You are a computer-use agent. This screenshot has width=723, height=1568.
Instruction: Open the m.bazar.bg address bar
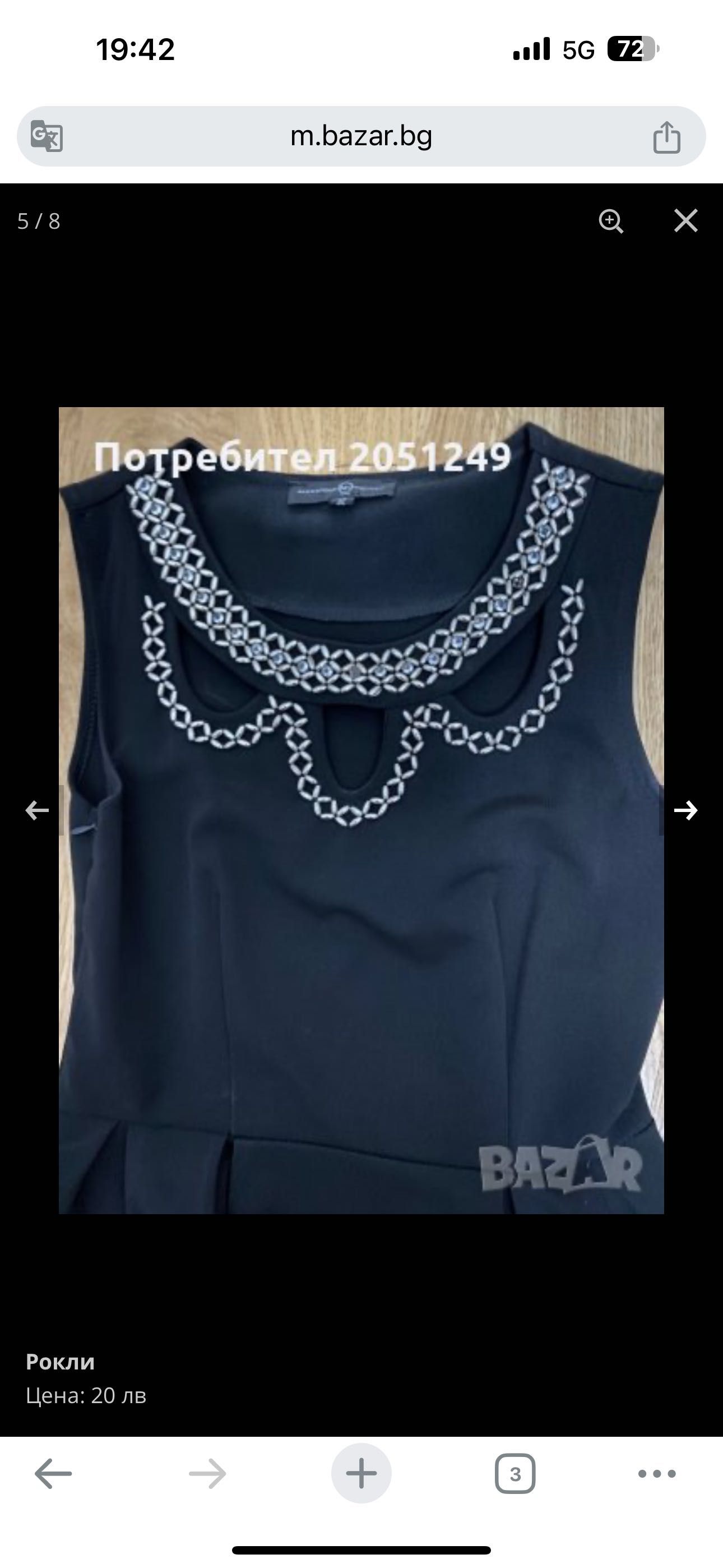coord(361,136)
